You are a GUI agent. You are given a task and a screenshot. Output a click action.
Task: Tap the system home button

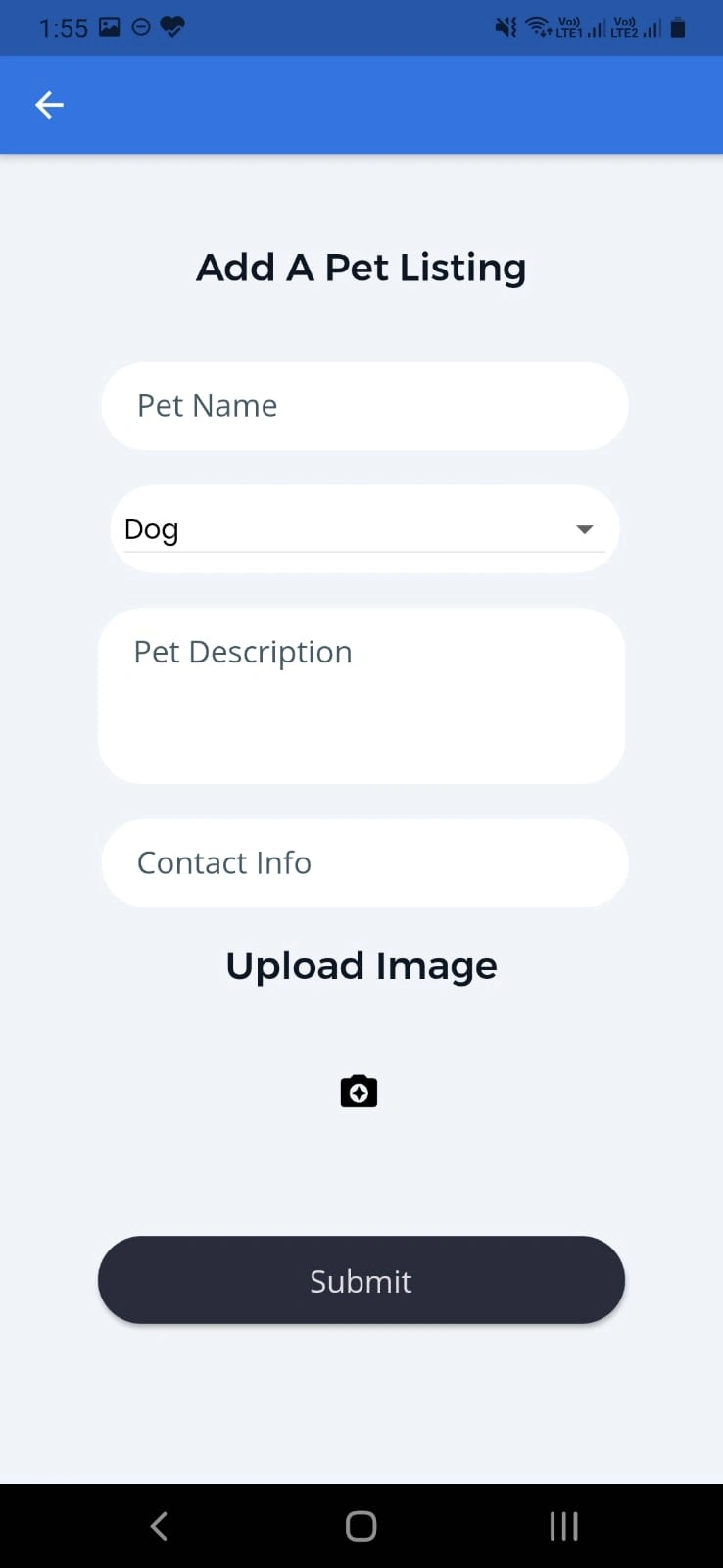point(361,1526)
